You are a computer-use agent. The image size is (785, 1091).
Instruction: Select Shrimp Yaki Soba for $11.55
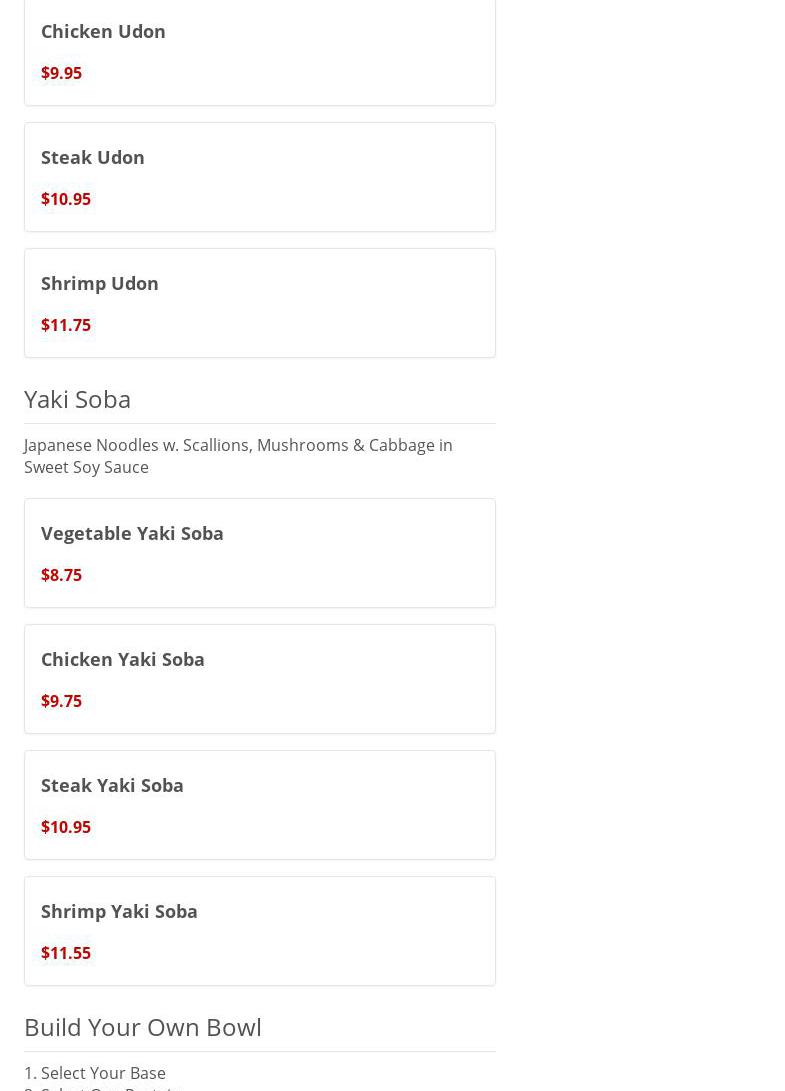pos(259,931)
